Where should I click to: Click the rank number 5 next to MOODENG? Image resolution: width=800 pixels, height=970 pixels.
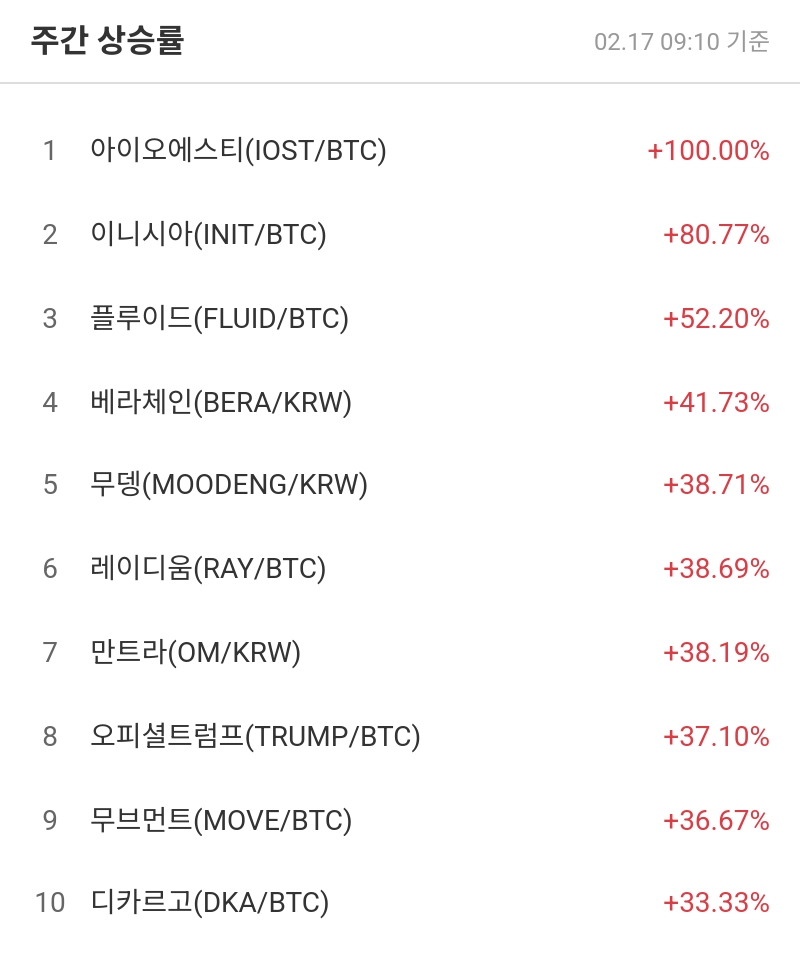pyautogui.click(x=47, y=485)
